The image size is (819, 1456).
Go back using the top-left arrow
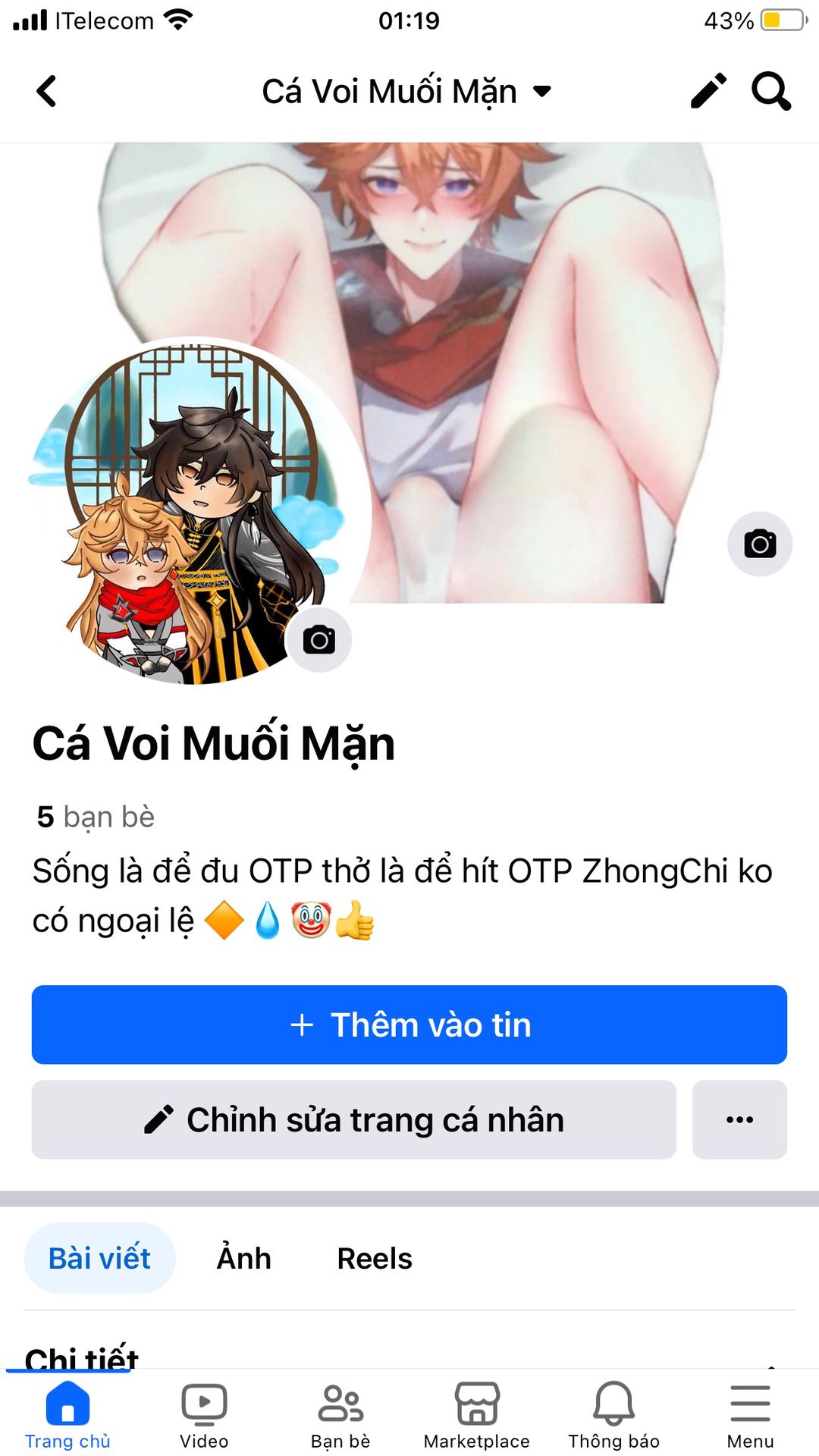[x=46, y=92]
